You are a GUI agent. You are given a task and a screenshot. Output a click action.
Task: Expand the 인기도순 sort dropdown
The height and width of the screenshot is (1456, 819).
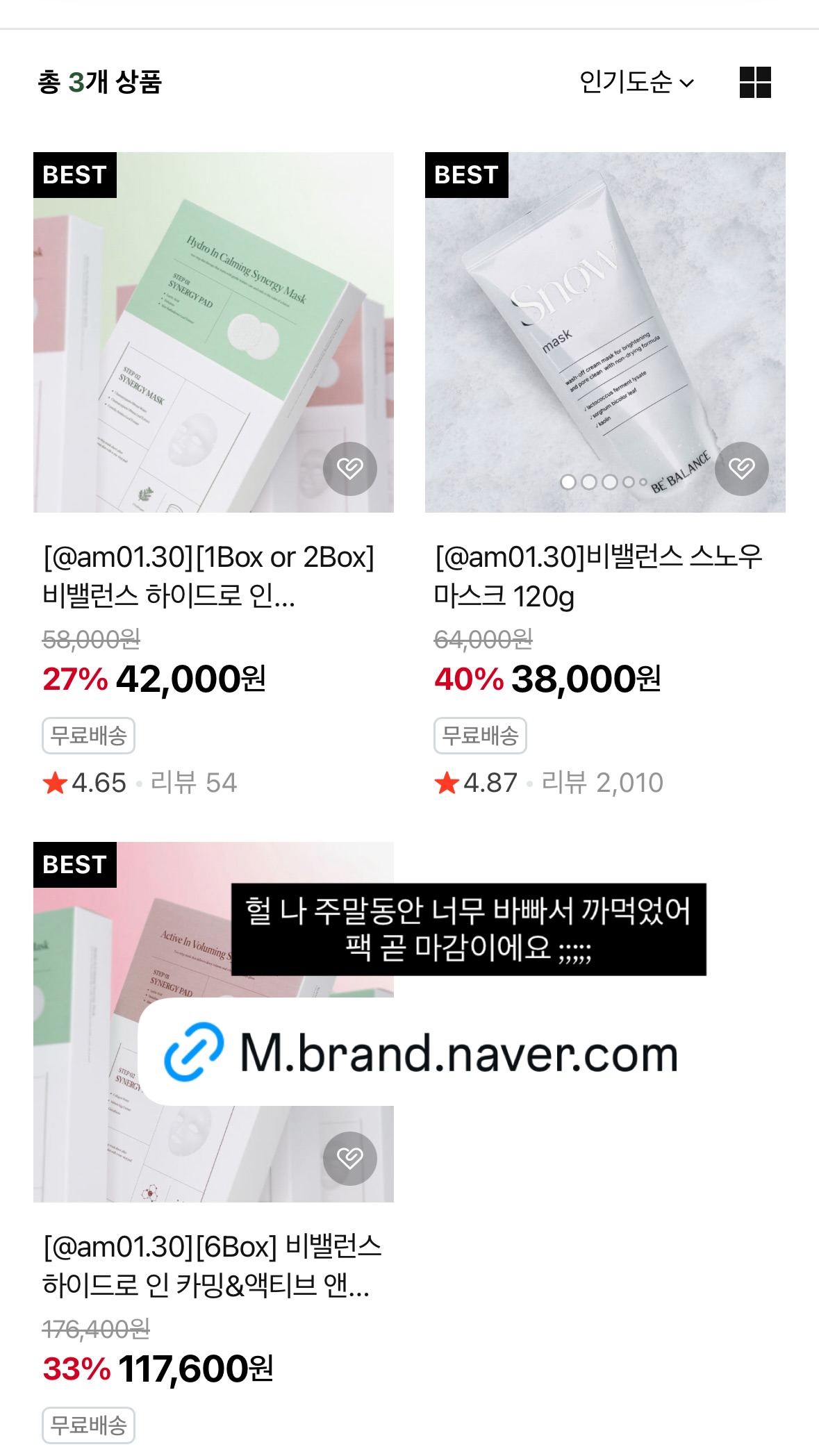click(636, 83)
